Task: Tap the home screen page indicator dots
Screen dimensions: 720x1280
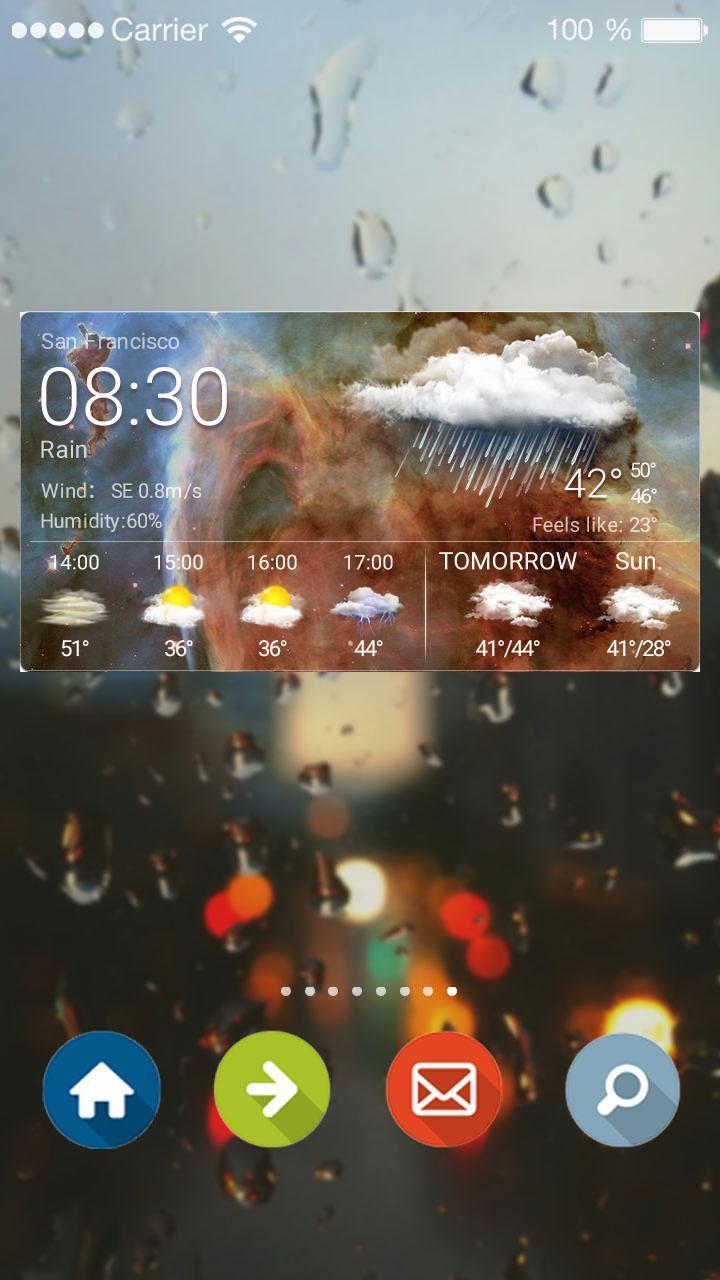Action: [369, 991]
